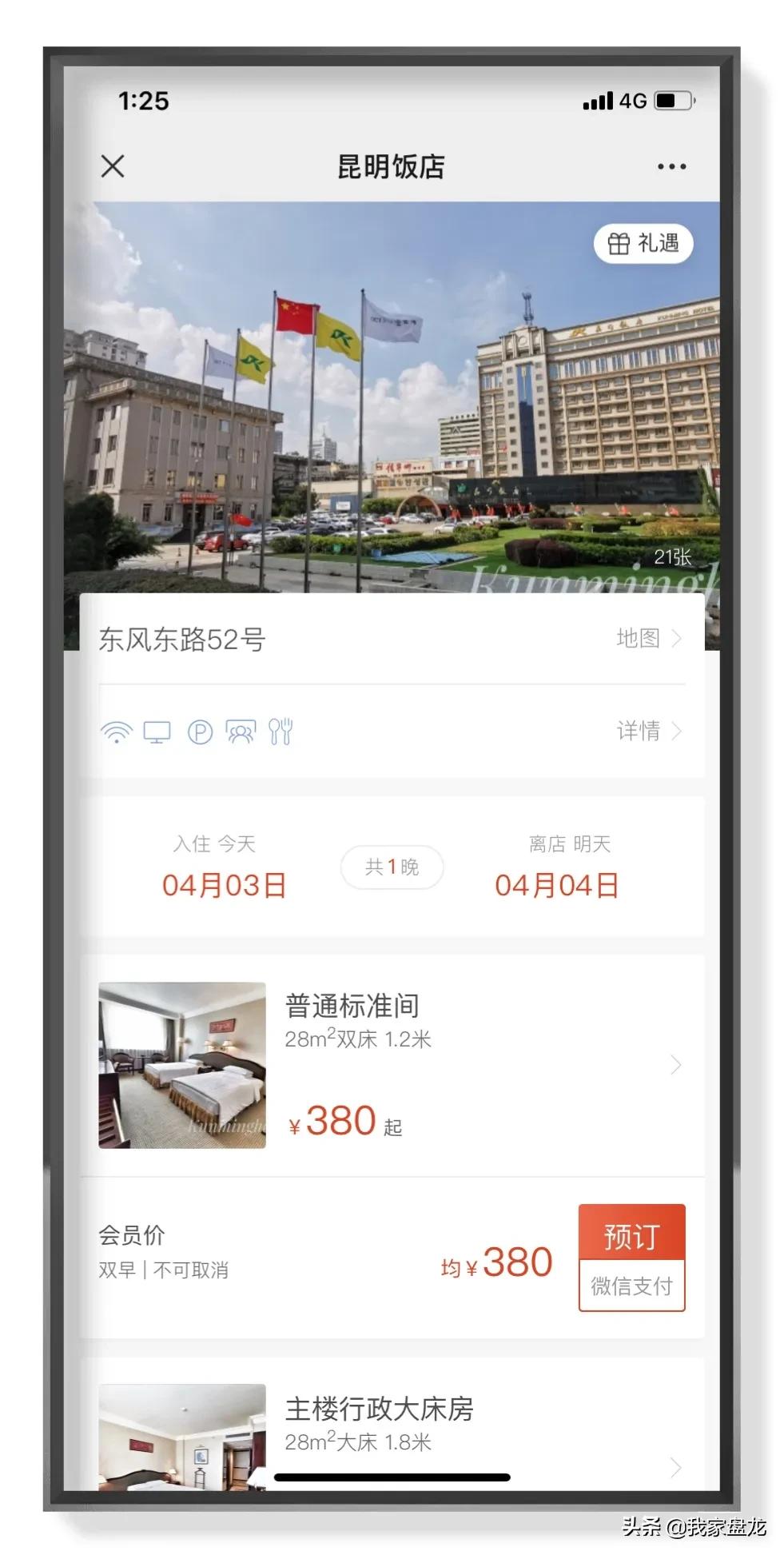Expand the 地图 chevron arrow

679,638
